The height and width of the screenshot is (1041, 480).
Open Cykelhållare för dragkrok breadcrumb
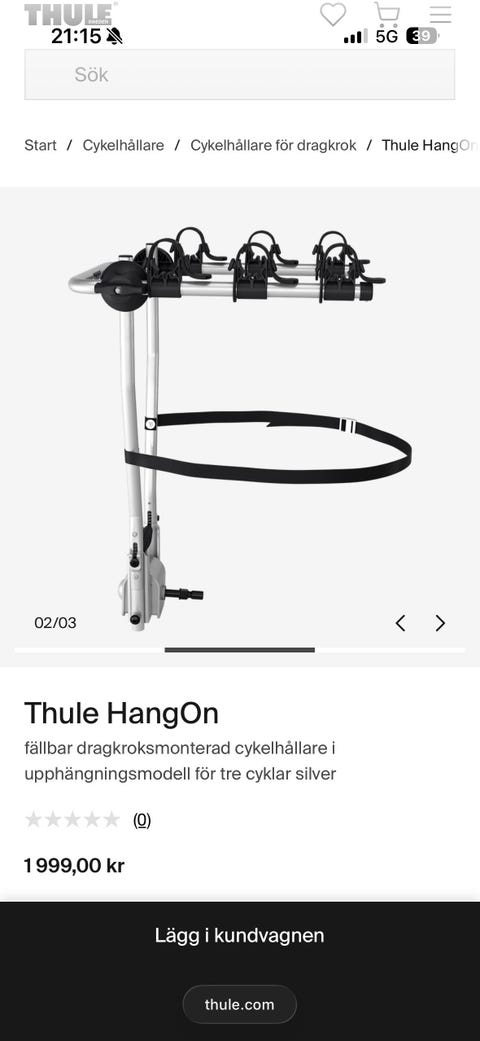[x=274, y=145]
